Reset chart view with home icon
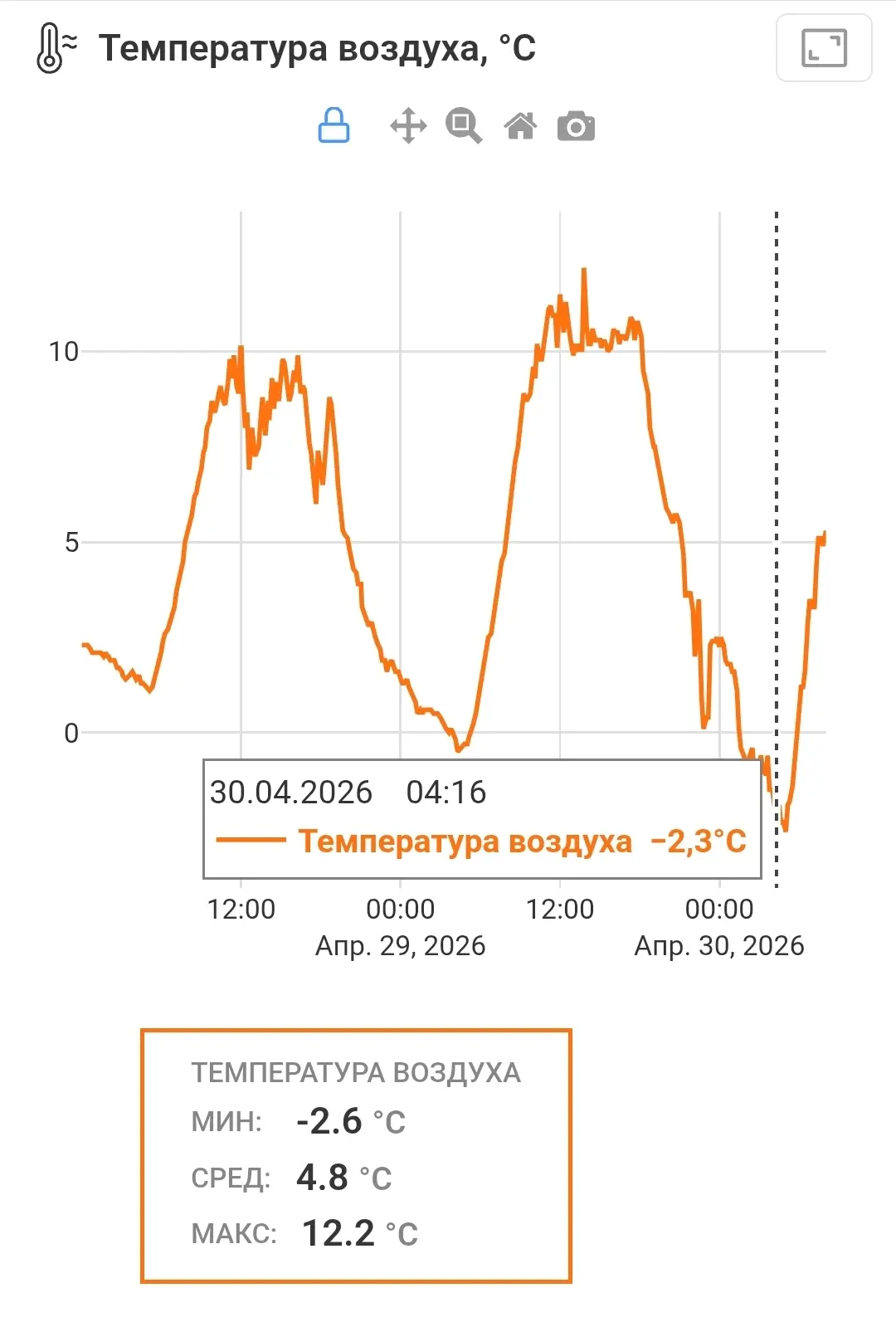Screen dimensions: 896x1322 (x=521, y=126)
